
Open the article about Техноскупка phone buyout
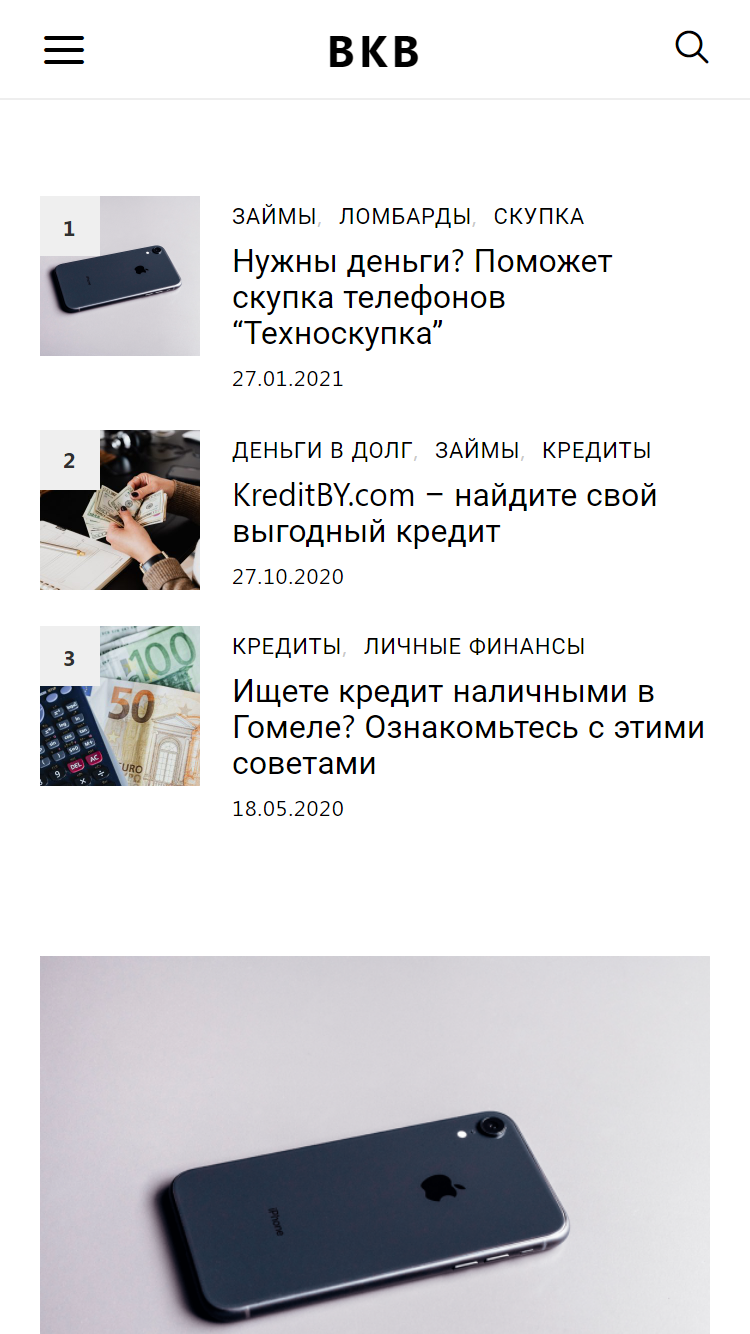tap(422, 297)
